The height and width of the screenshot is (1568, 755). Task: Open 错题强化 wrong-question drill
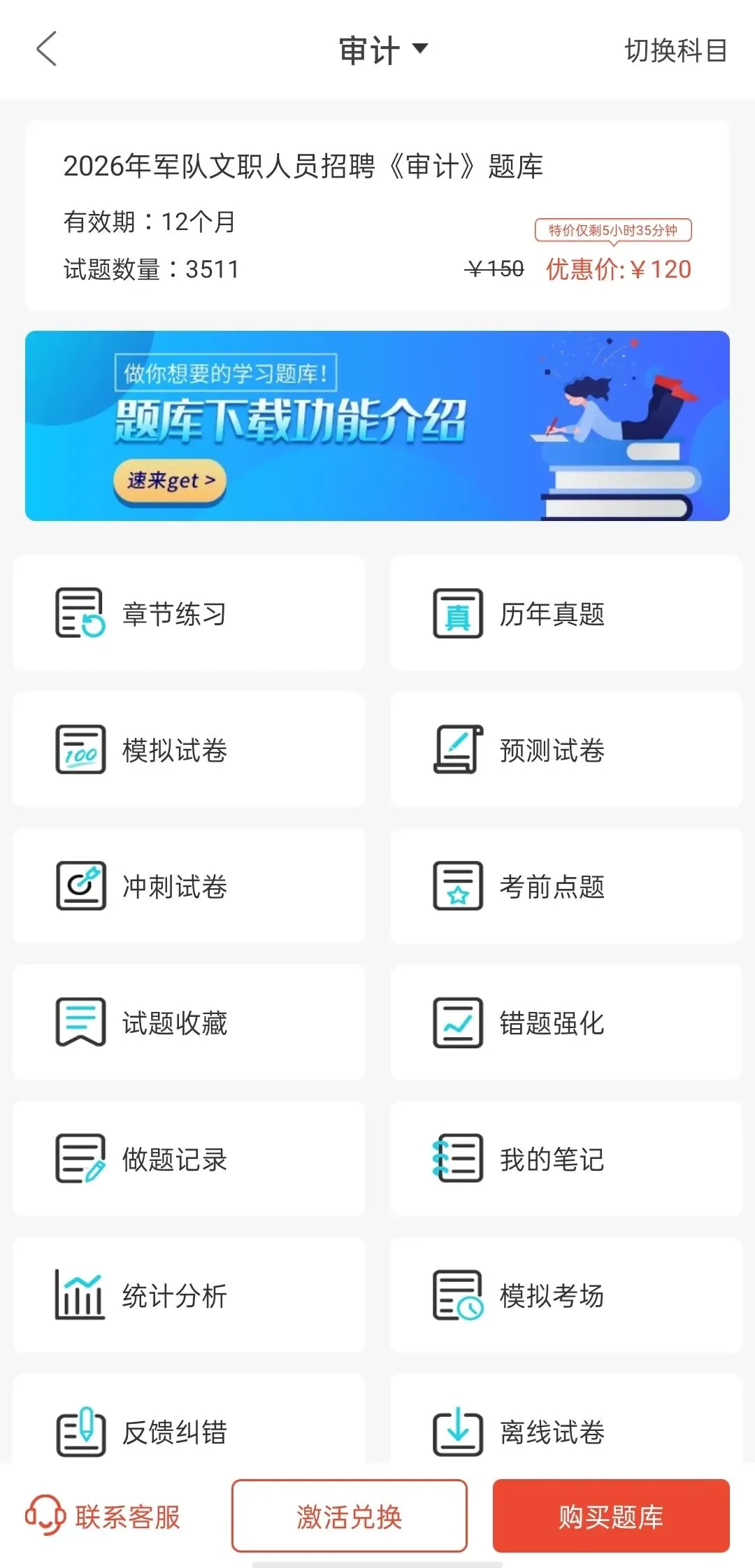click(x=566, y=1022)
